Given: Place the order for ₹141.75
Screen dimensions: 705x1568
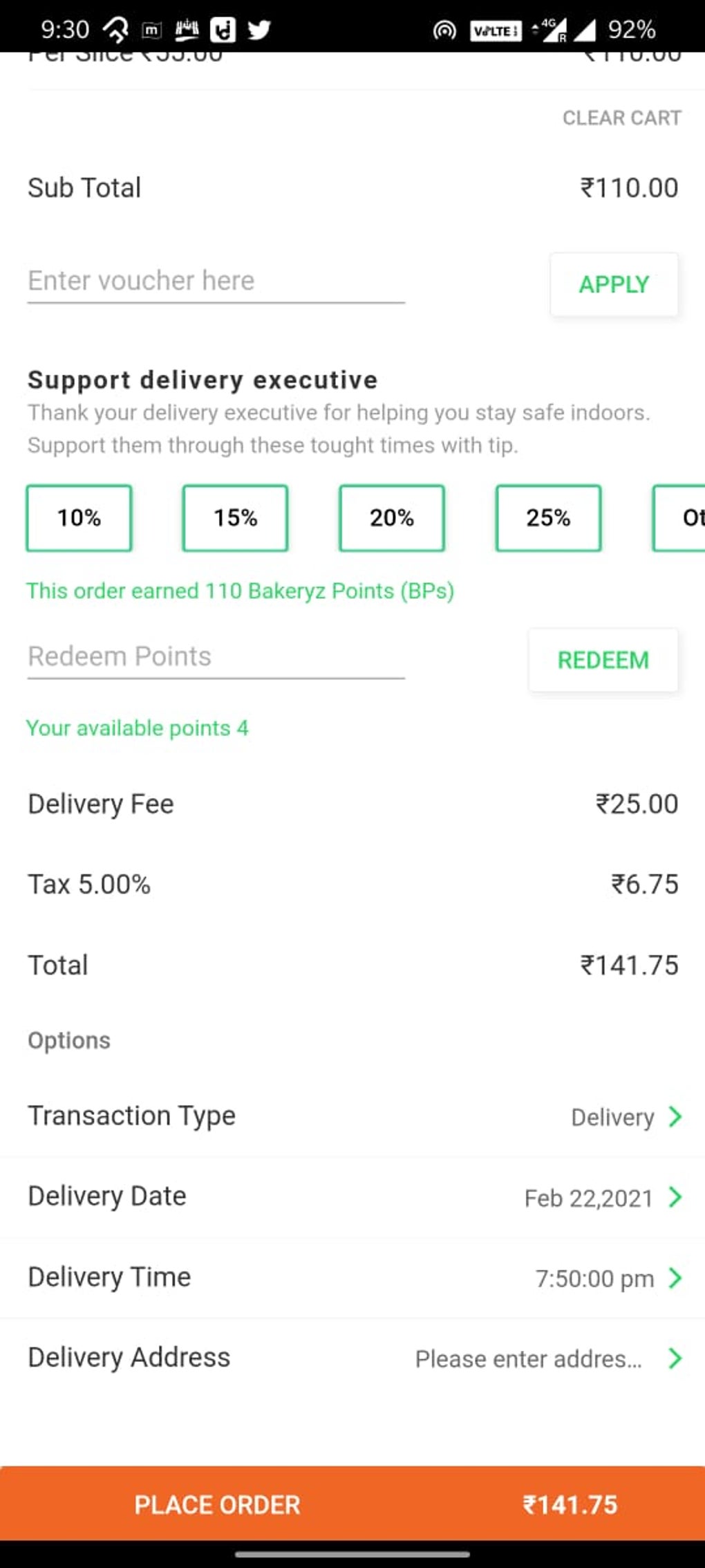Looking at the screenshot, I should coord(352,1504).
